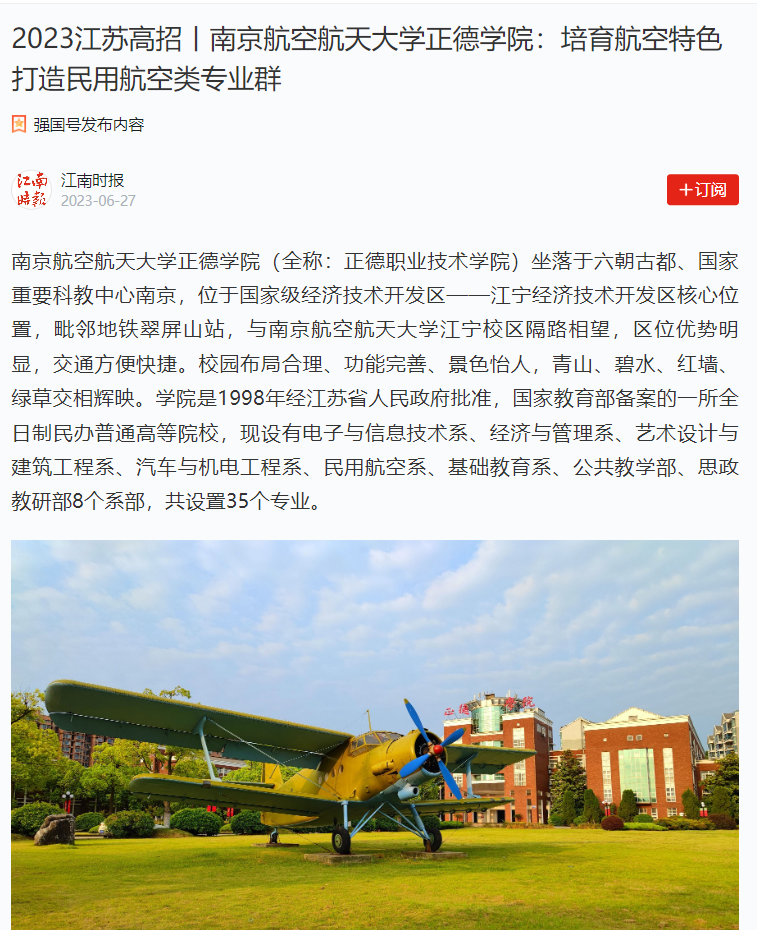View the biplane campus photo
Image resolution: width=757 pixels, height=930 pixels.
click(x=375, y=735)
